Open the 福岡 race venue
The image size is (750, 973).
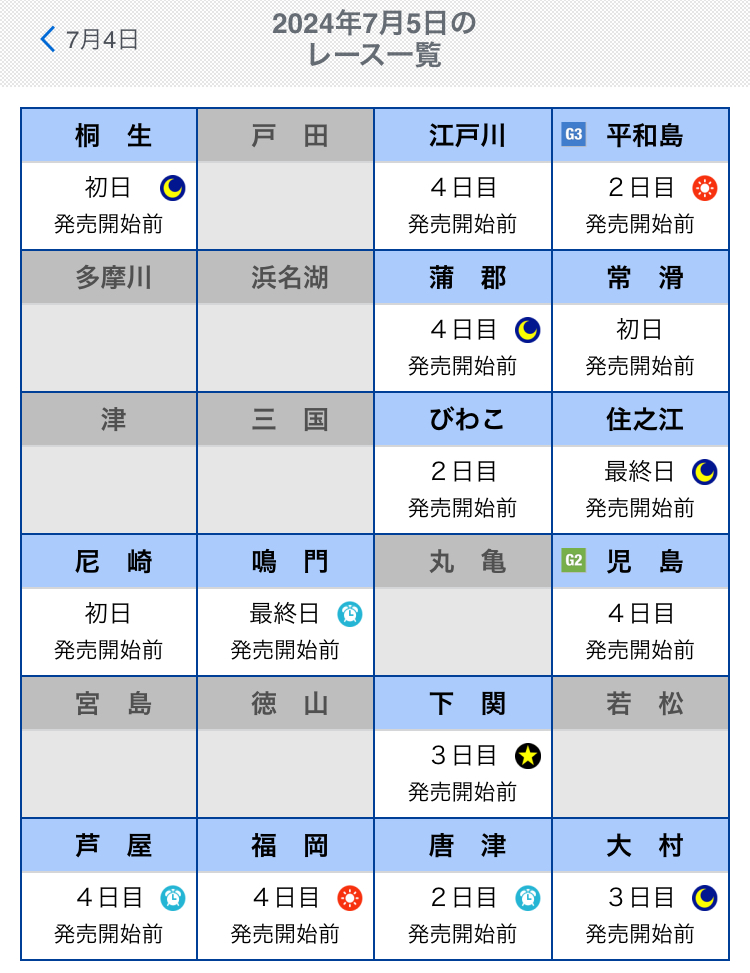(x=286, y=890)
